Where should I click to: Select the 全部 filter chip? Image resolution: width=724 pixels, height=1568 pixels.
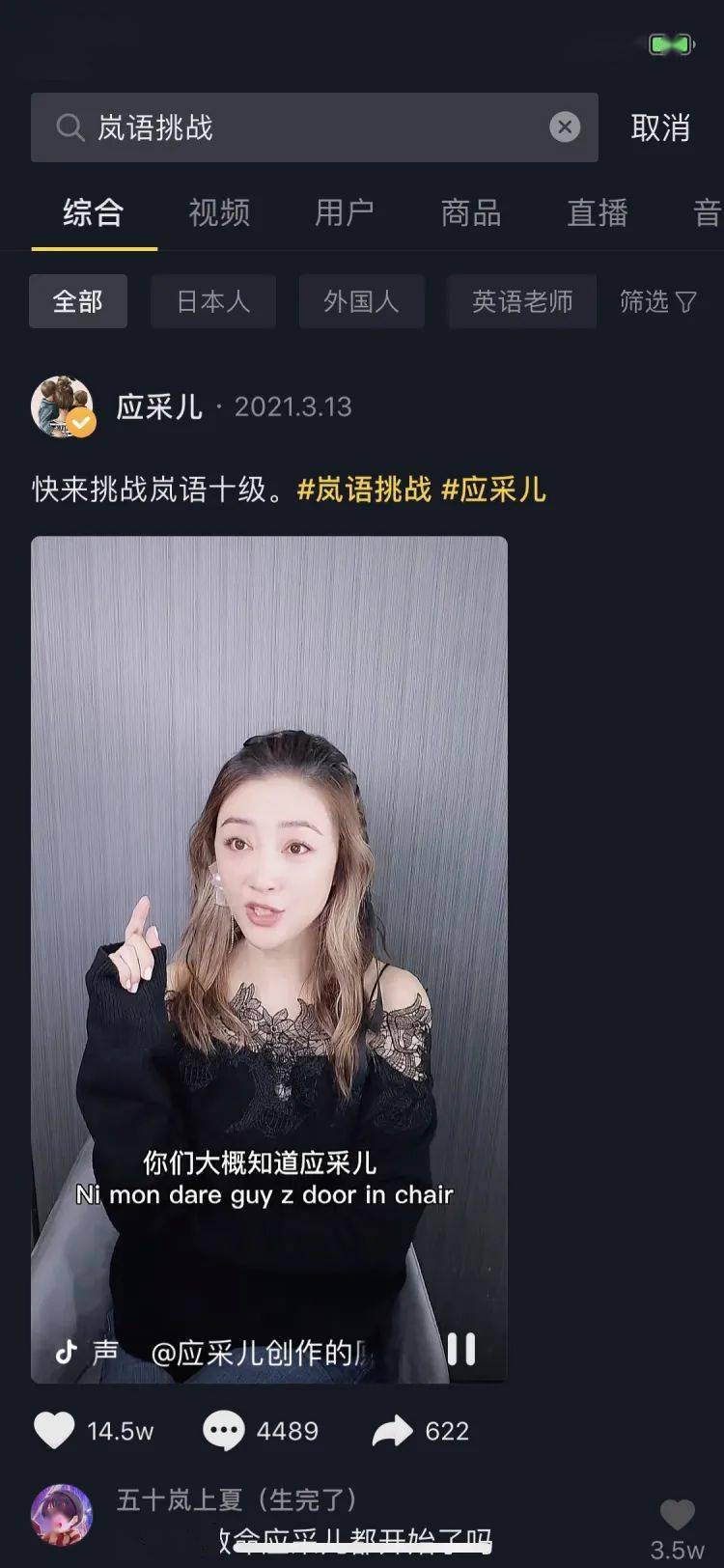click(78, 301)
